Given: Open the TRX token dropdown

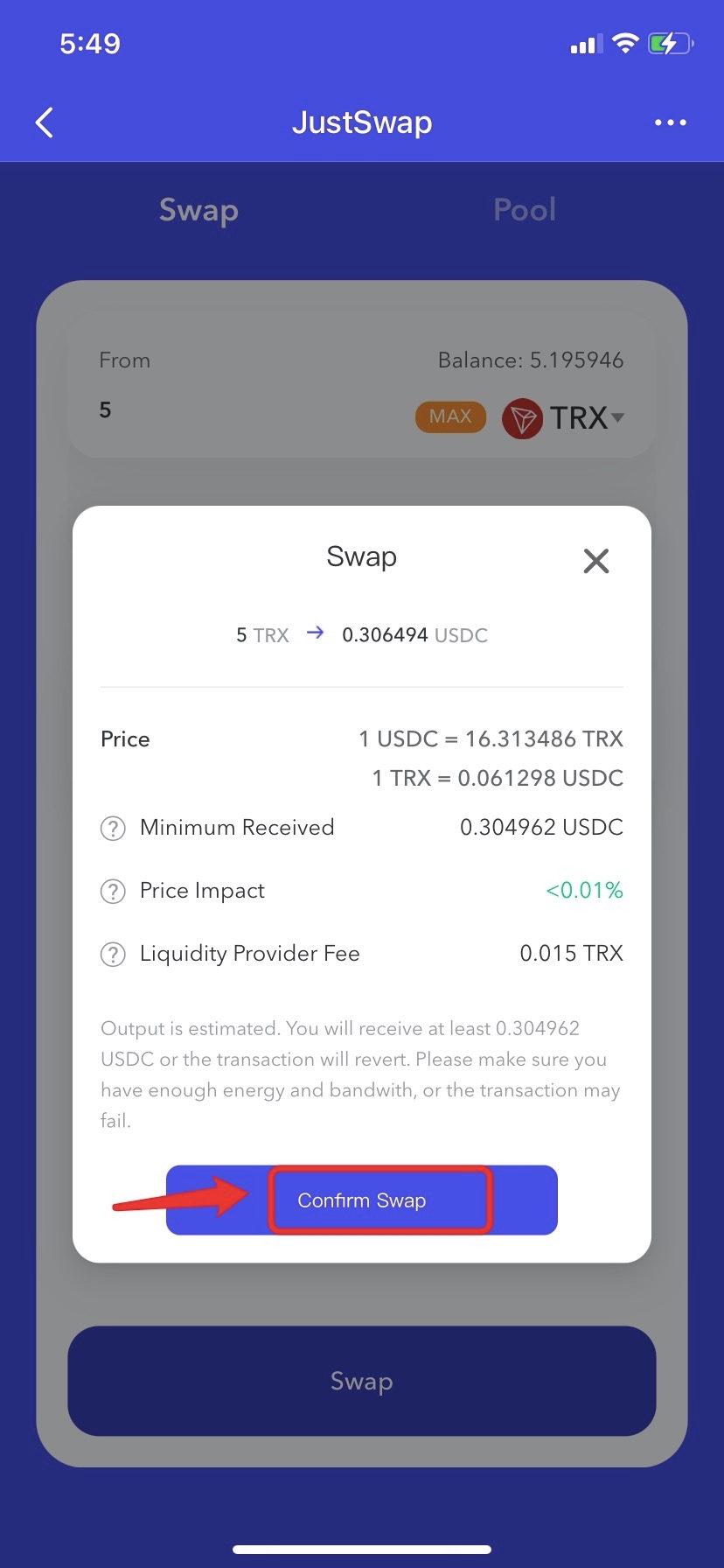Looking at the screenshot, I should pyautogui.click(x=564, y=418).
